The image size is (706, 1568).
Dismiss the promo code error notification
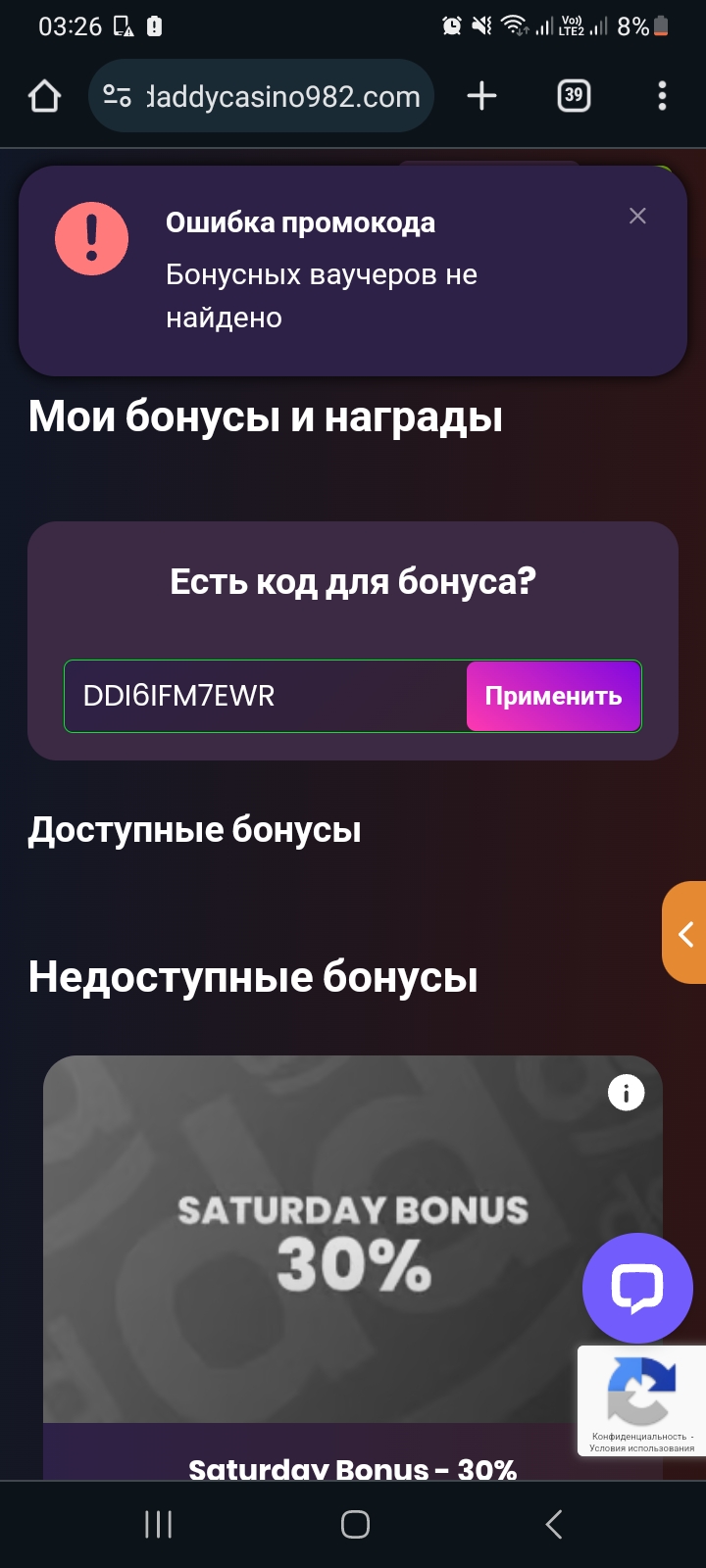click(637, 216)
